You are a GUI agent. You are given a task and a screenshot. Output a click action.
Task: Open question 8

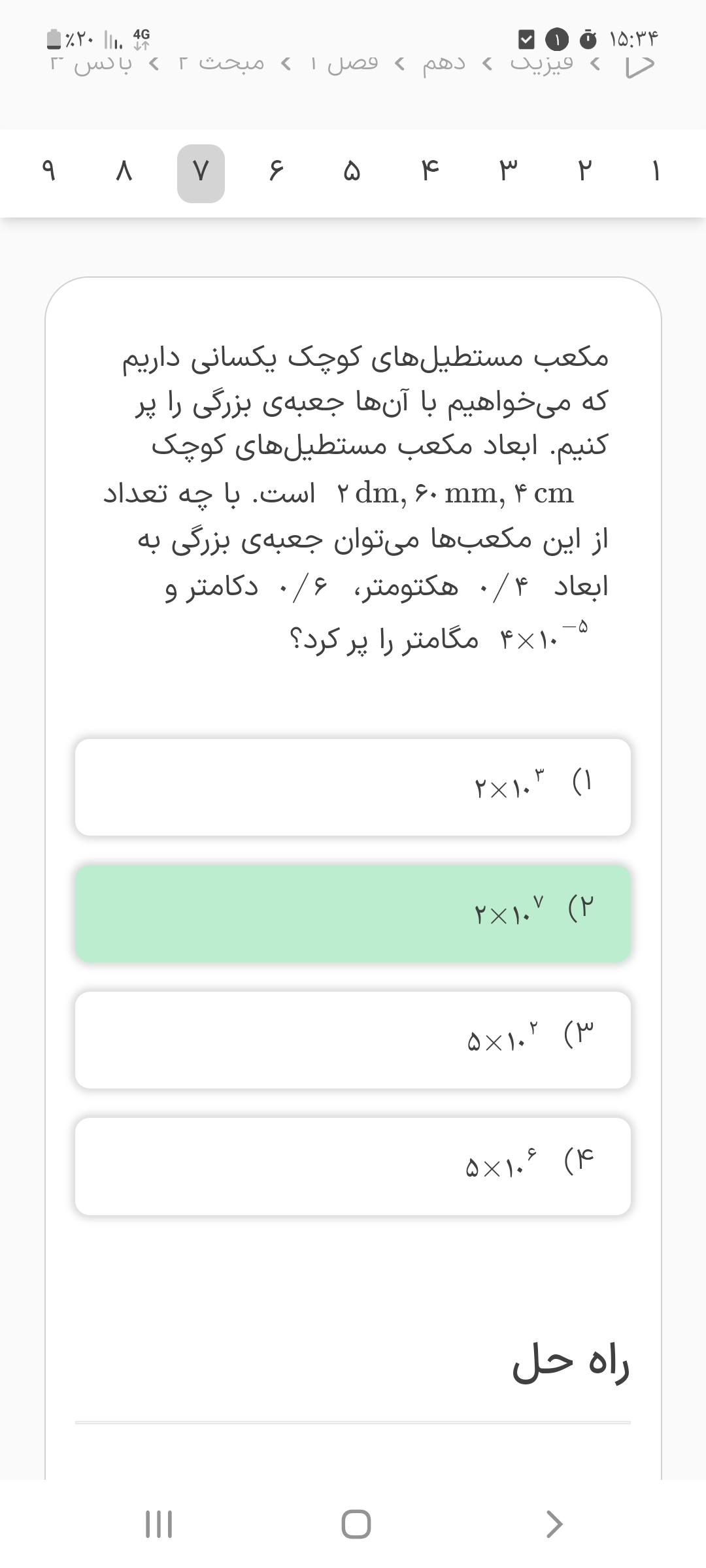[124, 173]
